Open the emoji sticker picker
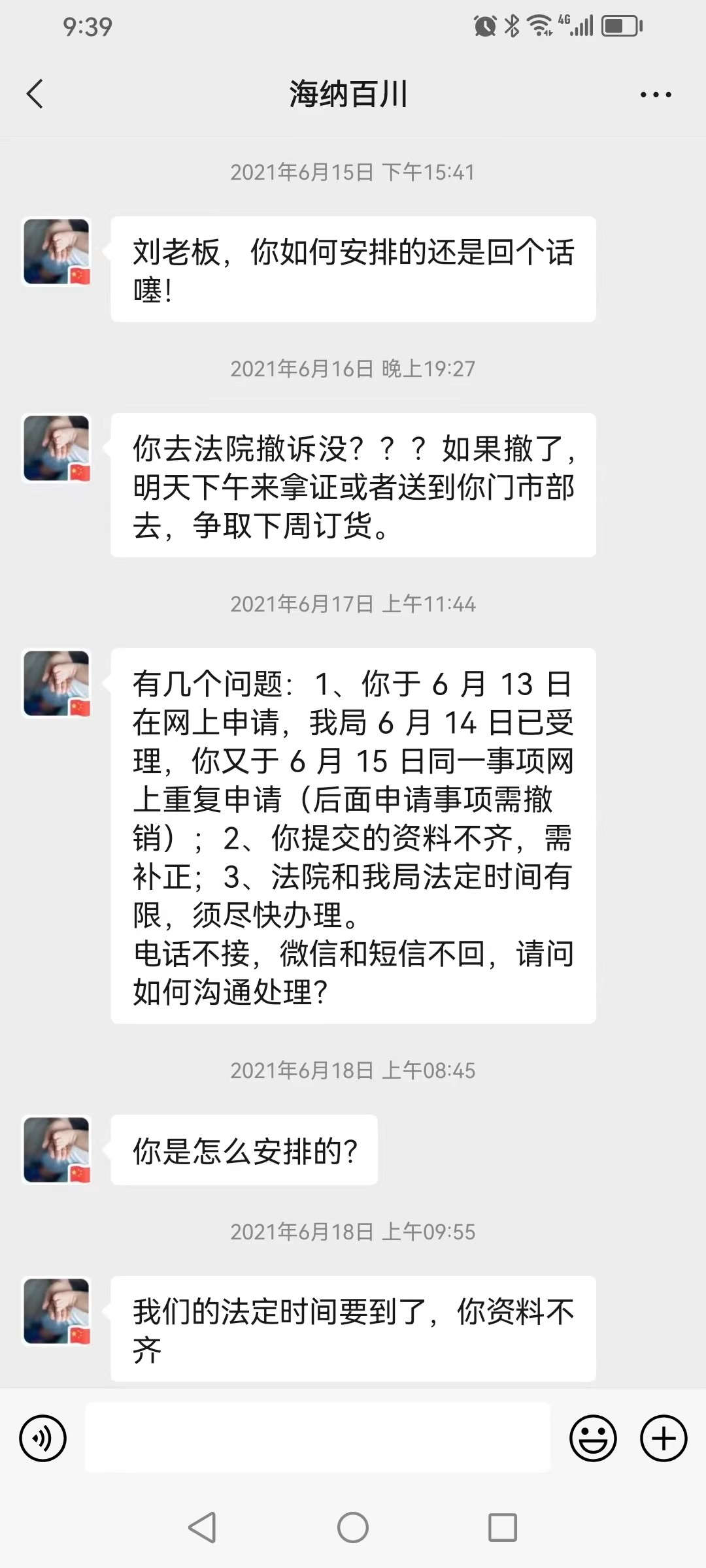 tap(593, 1438)
